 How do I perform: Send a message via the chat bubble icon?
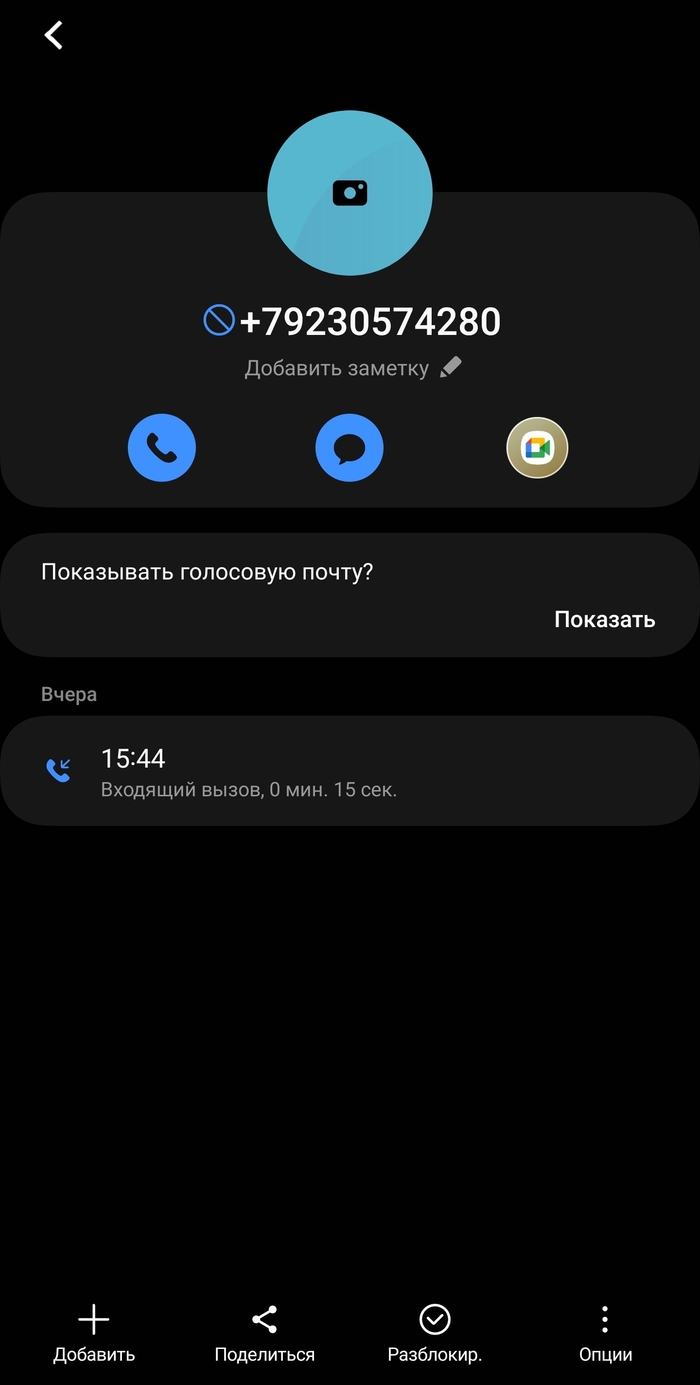click(349, 448)
